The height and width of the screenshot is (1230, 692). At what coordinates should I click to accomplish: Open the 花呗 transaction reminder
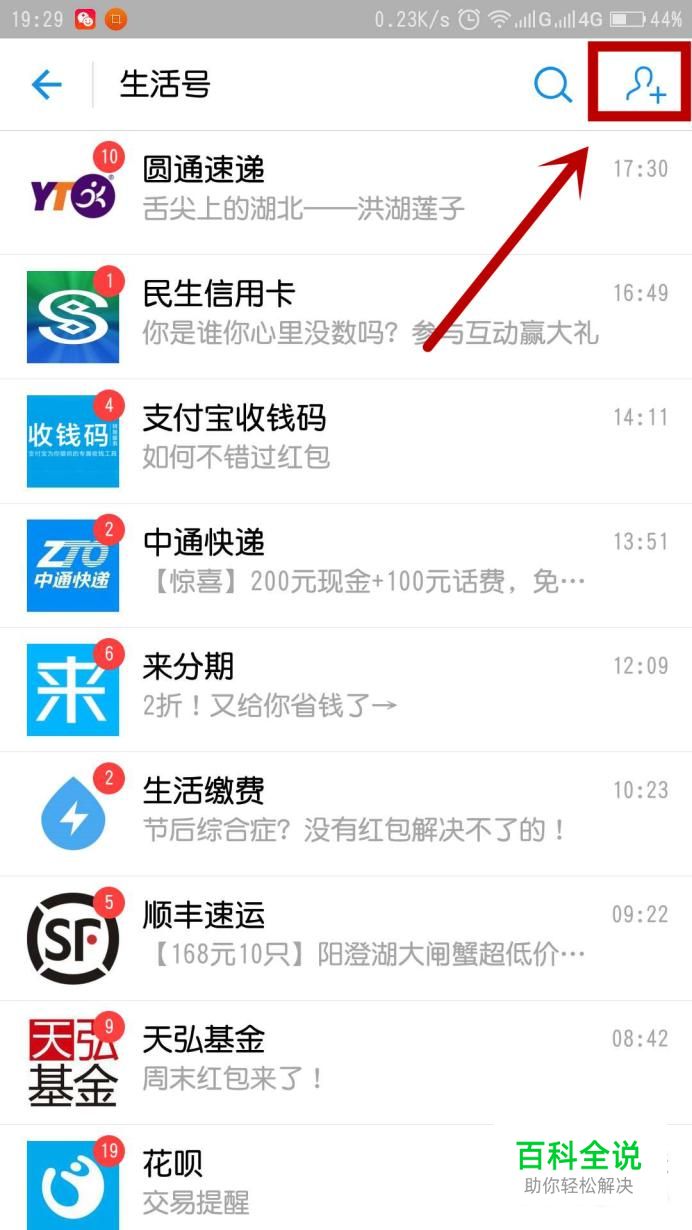(346, 1178)
